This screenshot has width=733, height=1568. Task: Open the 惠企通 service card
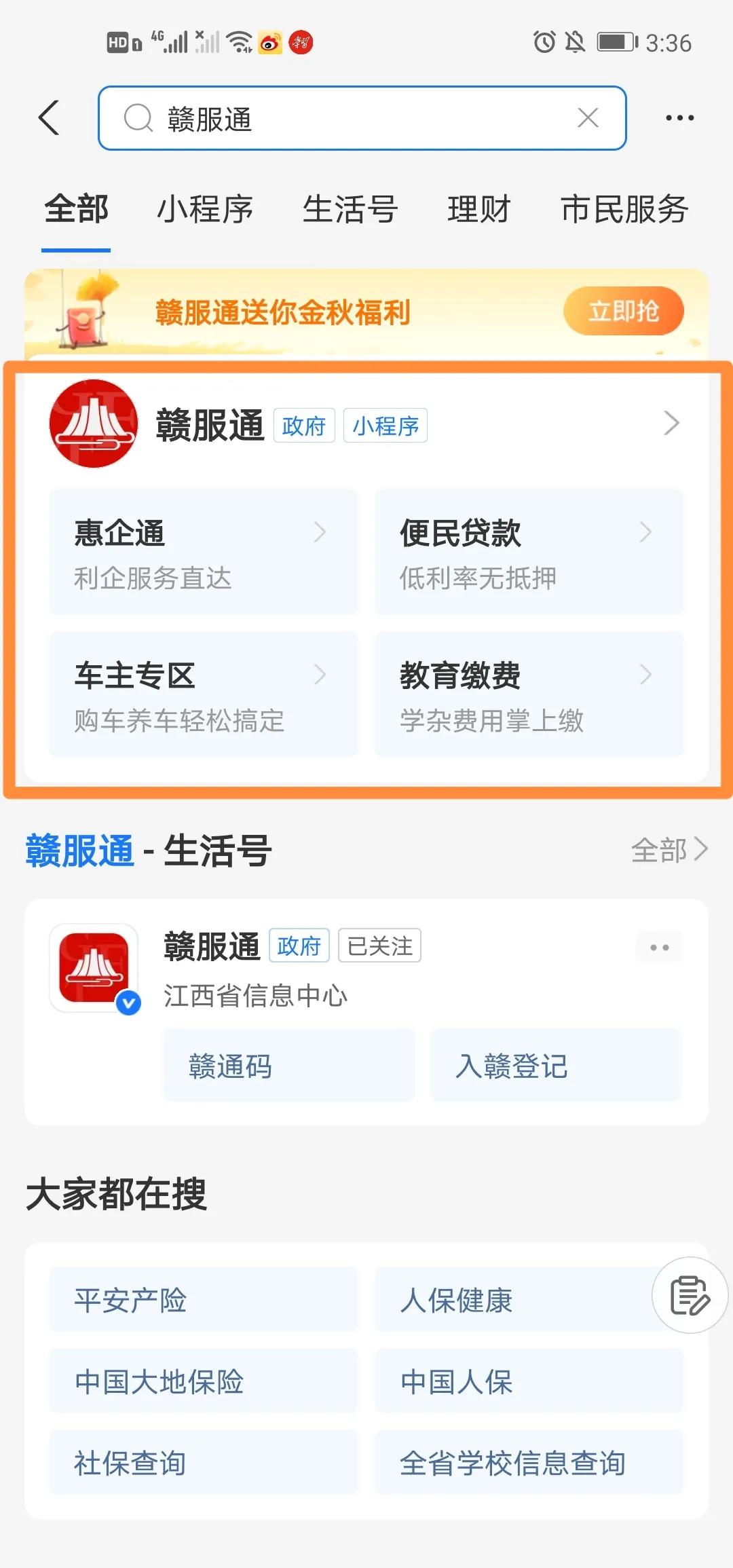point(203,552)
